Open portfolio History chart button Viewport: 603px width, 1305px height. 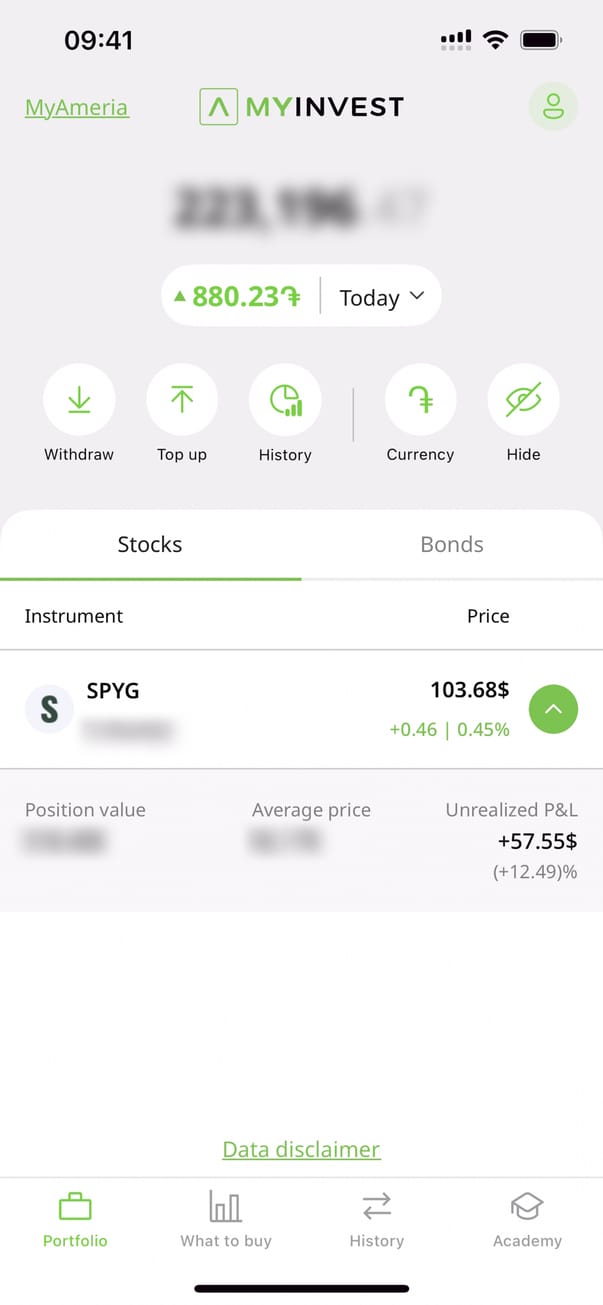point(285,400)
